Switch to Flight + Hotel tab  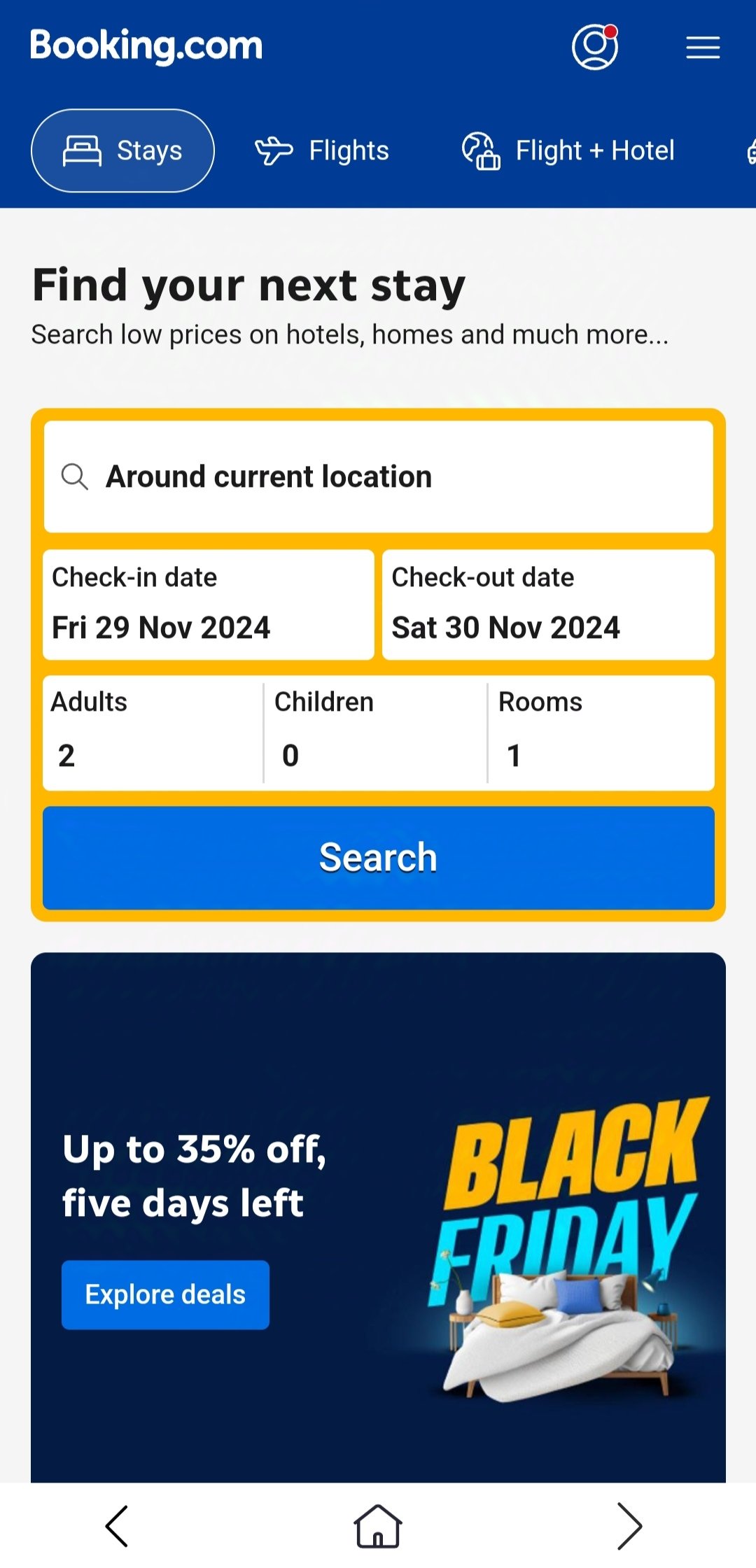(x=568, y=150)
